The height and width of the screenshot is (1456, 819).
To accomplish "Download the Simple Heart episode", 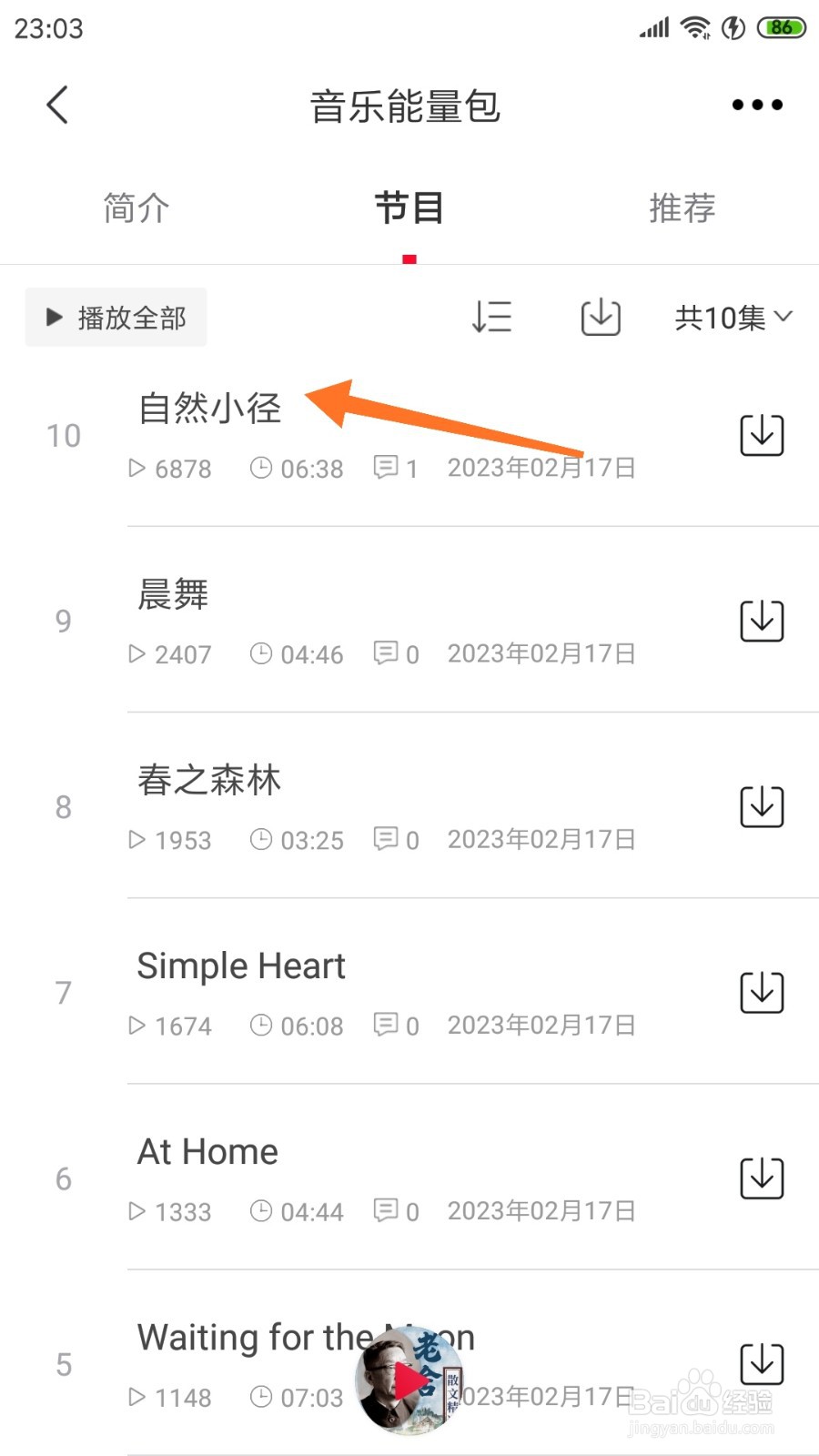I will [x=761, y=992].
